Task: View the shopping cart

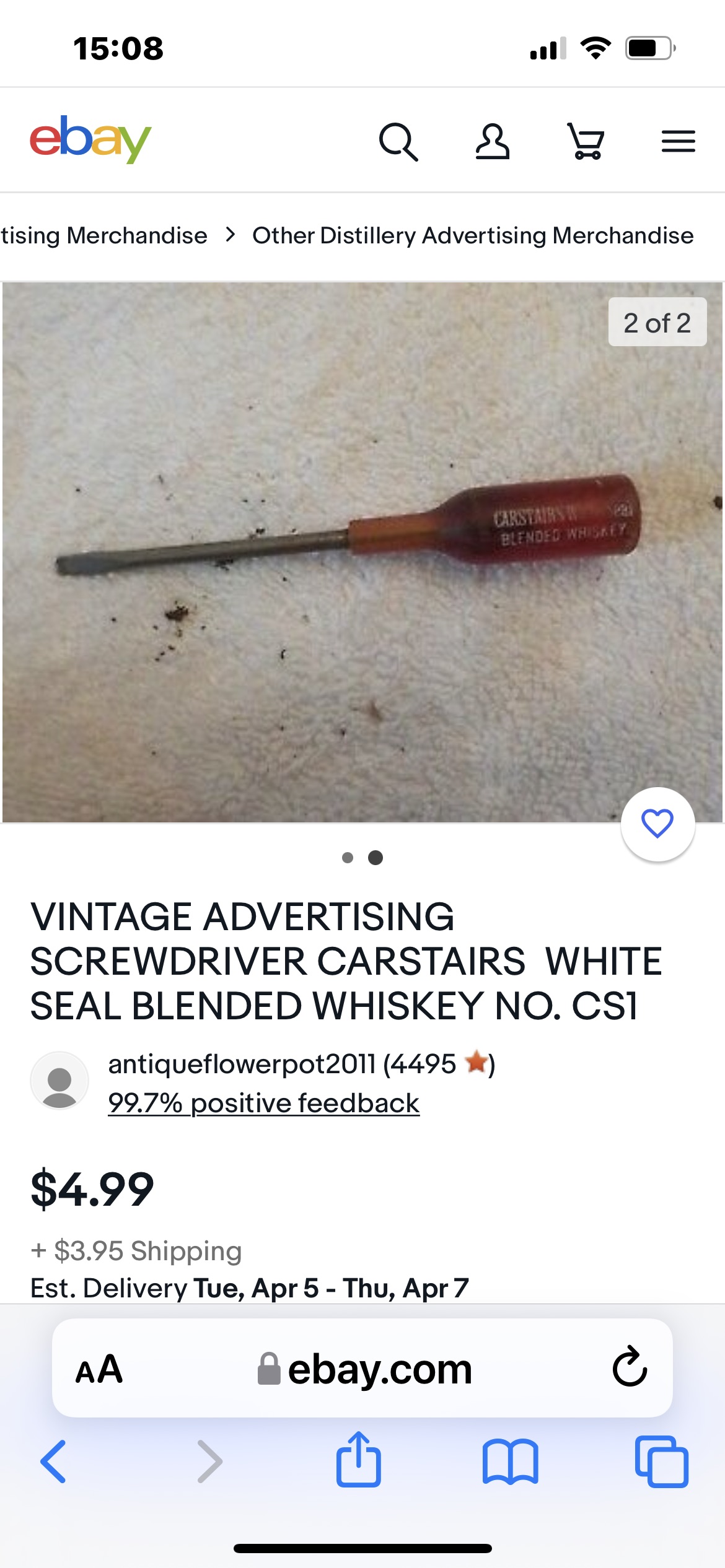Action: [x=586, y=142]
